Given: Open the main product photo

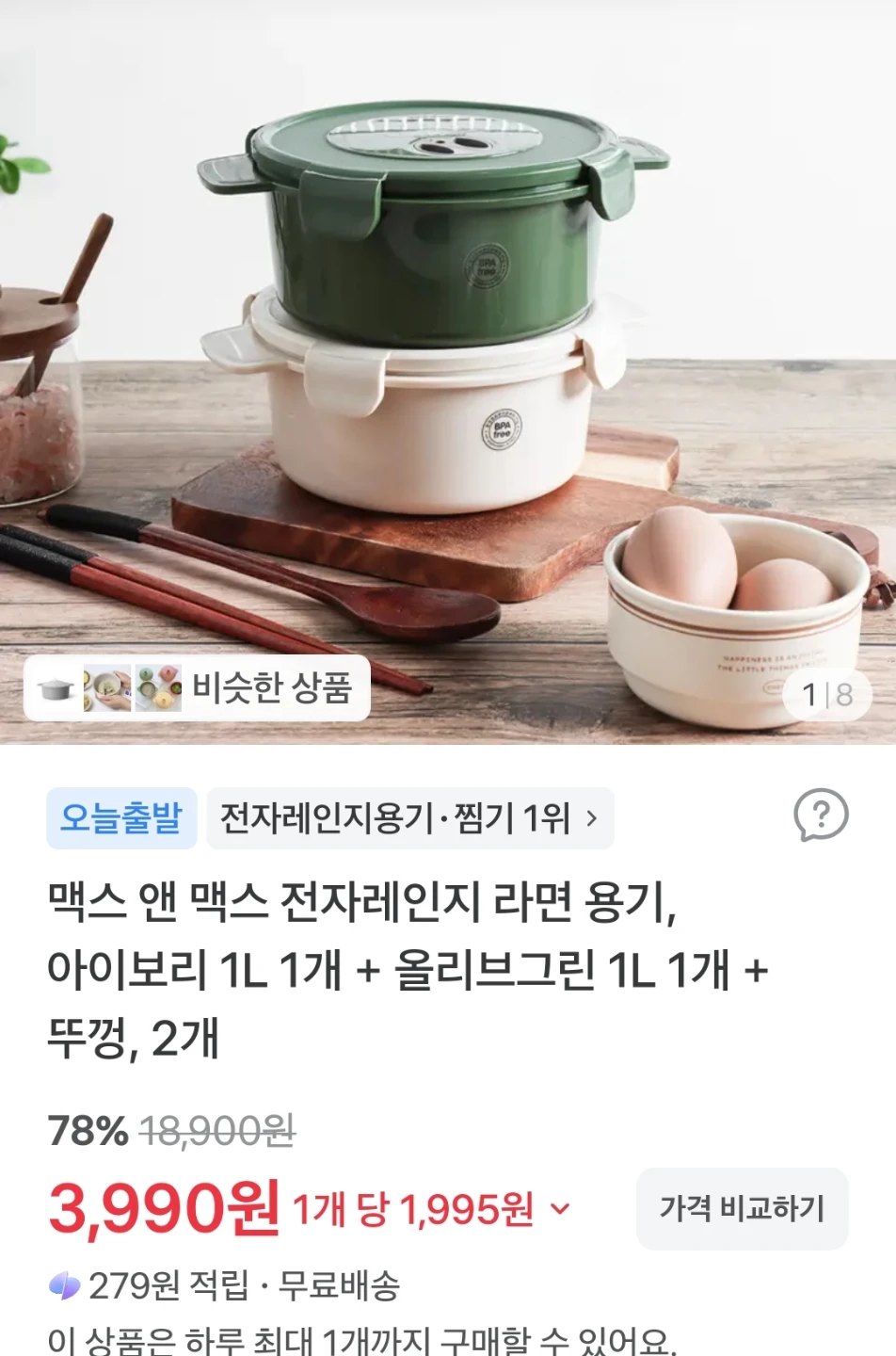Looking at the screenshot, I should tap(448, 372).
